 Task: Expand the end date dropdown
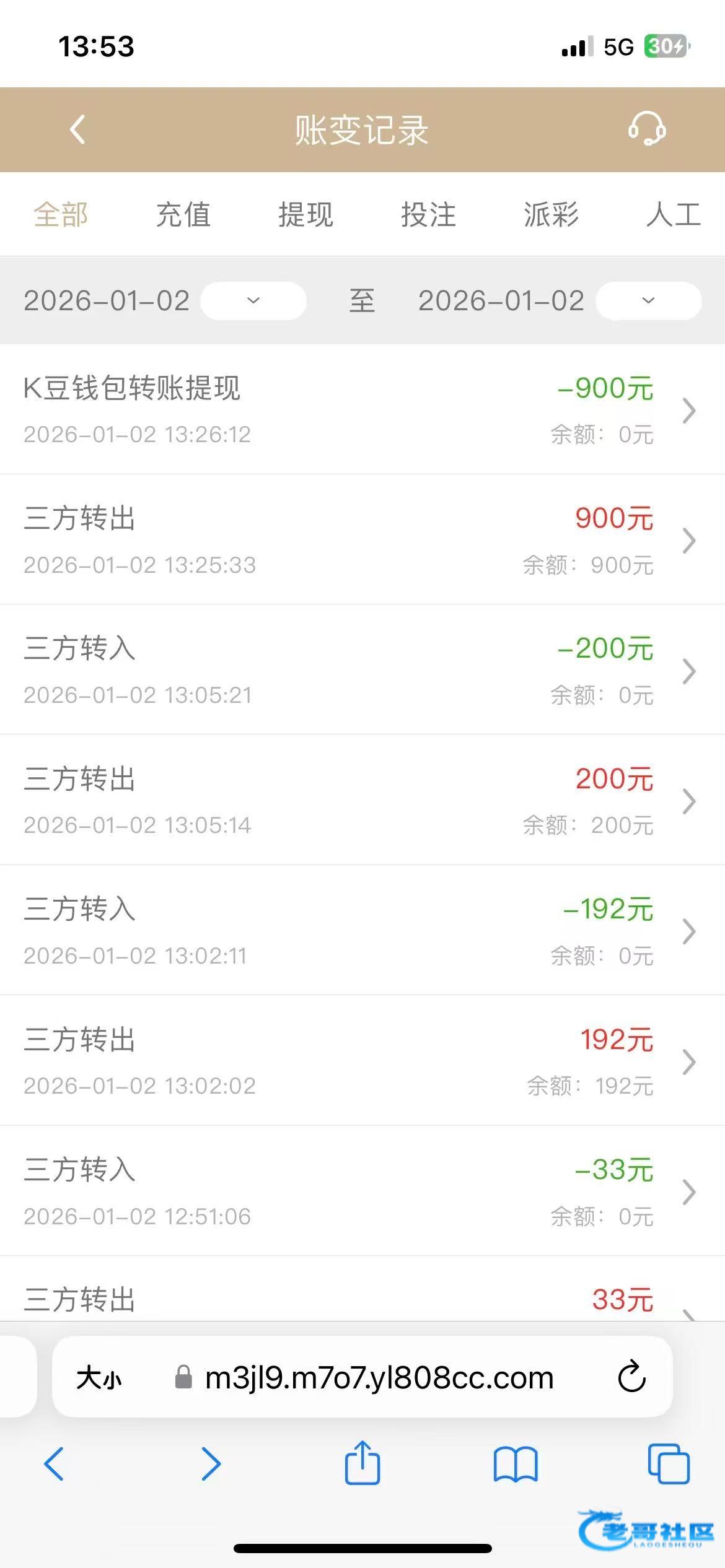point(648,301)
